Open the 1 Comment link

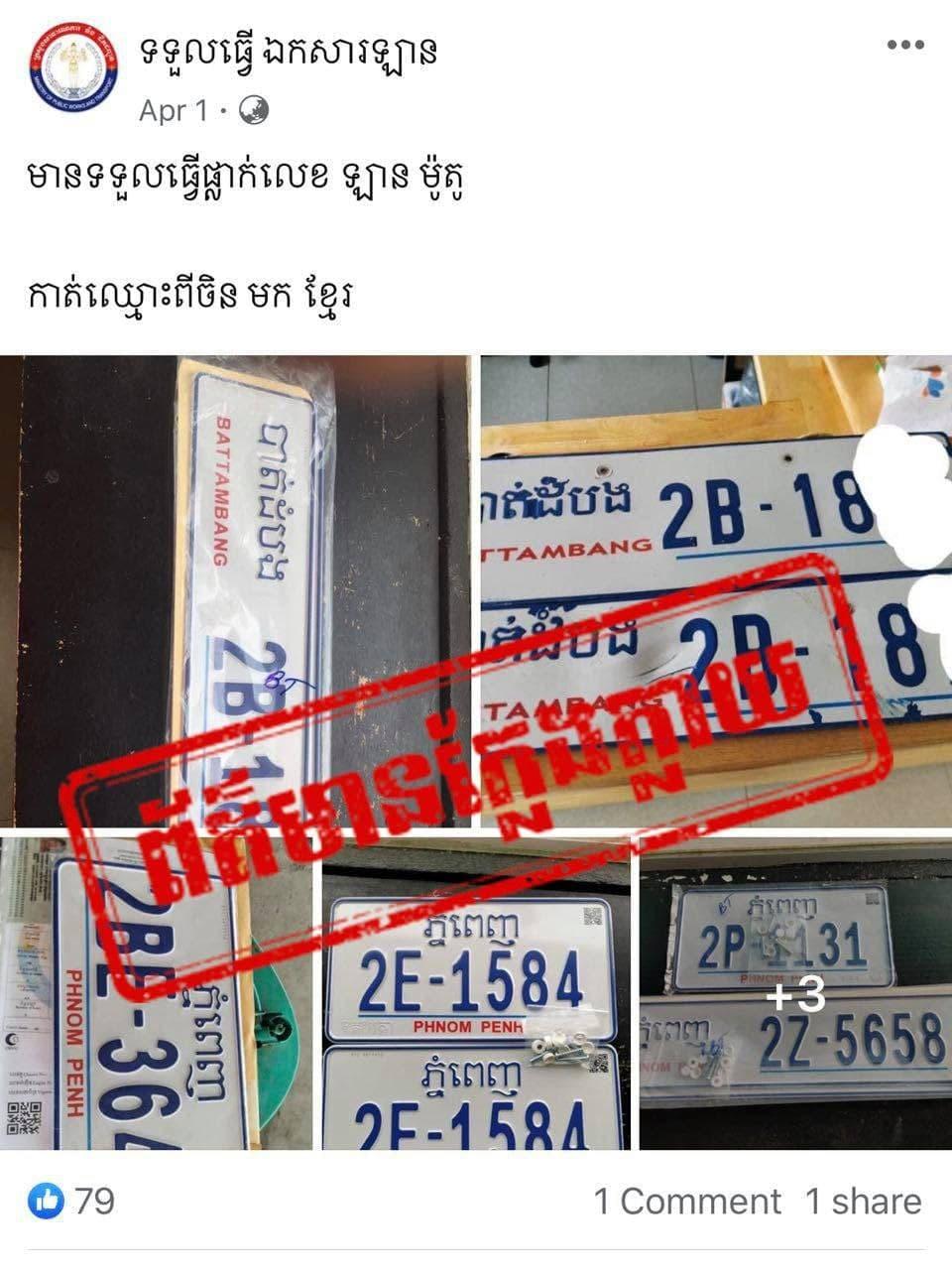click(687, 1202)
